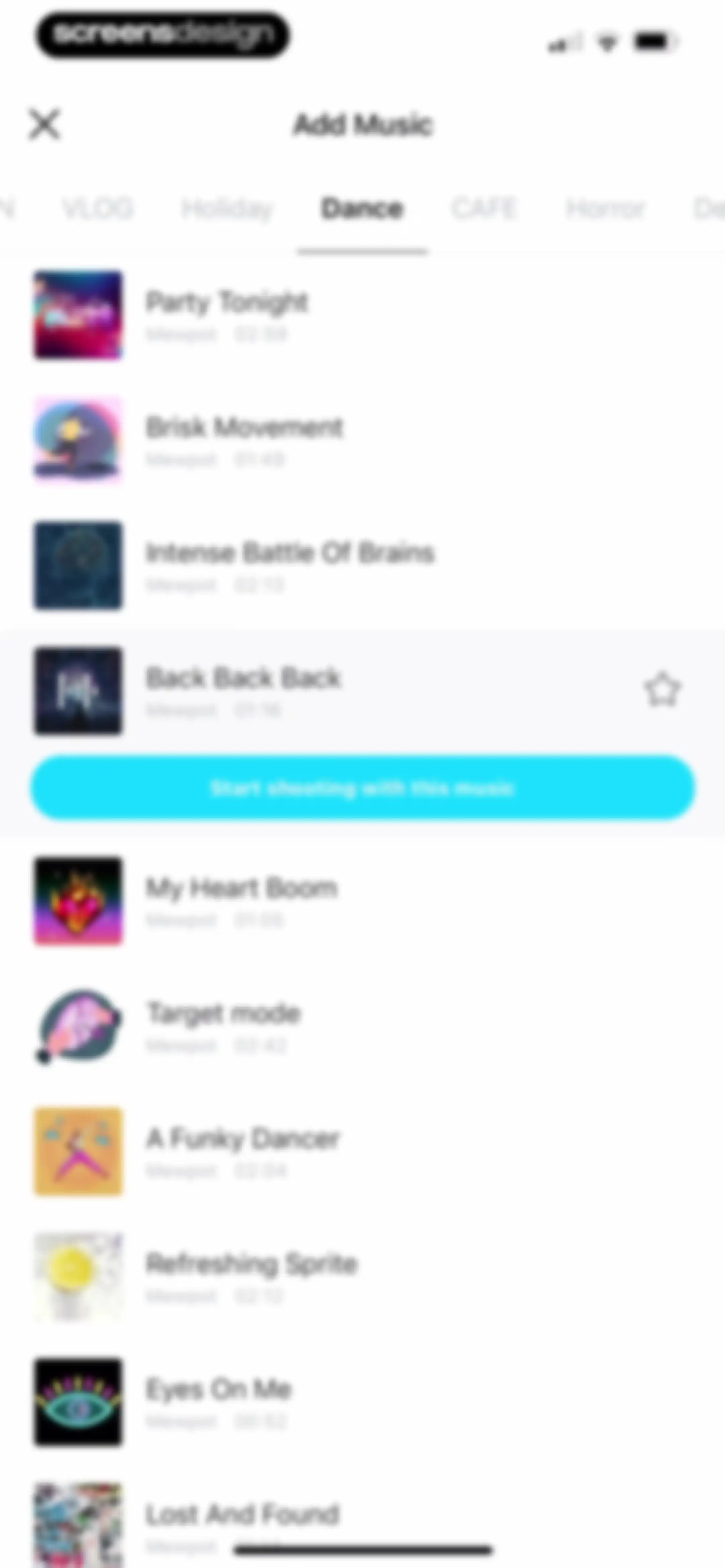
Task: Switch to the Holiday tab
Action: [227, 209]
